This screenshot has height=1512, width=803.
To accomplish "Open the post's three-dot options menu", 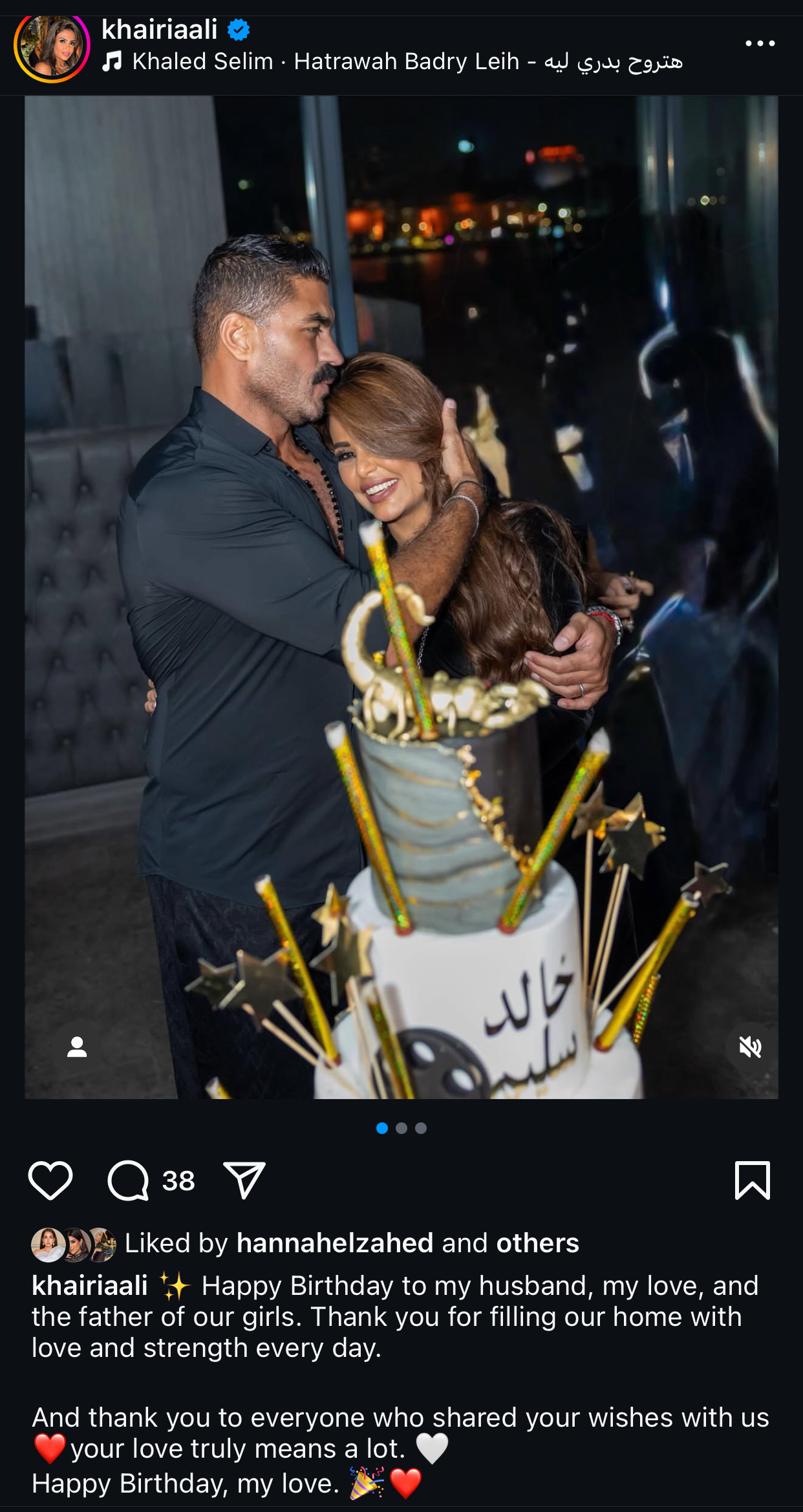I will pos(760,43).
